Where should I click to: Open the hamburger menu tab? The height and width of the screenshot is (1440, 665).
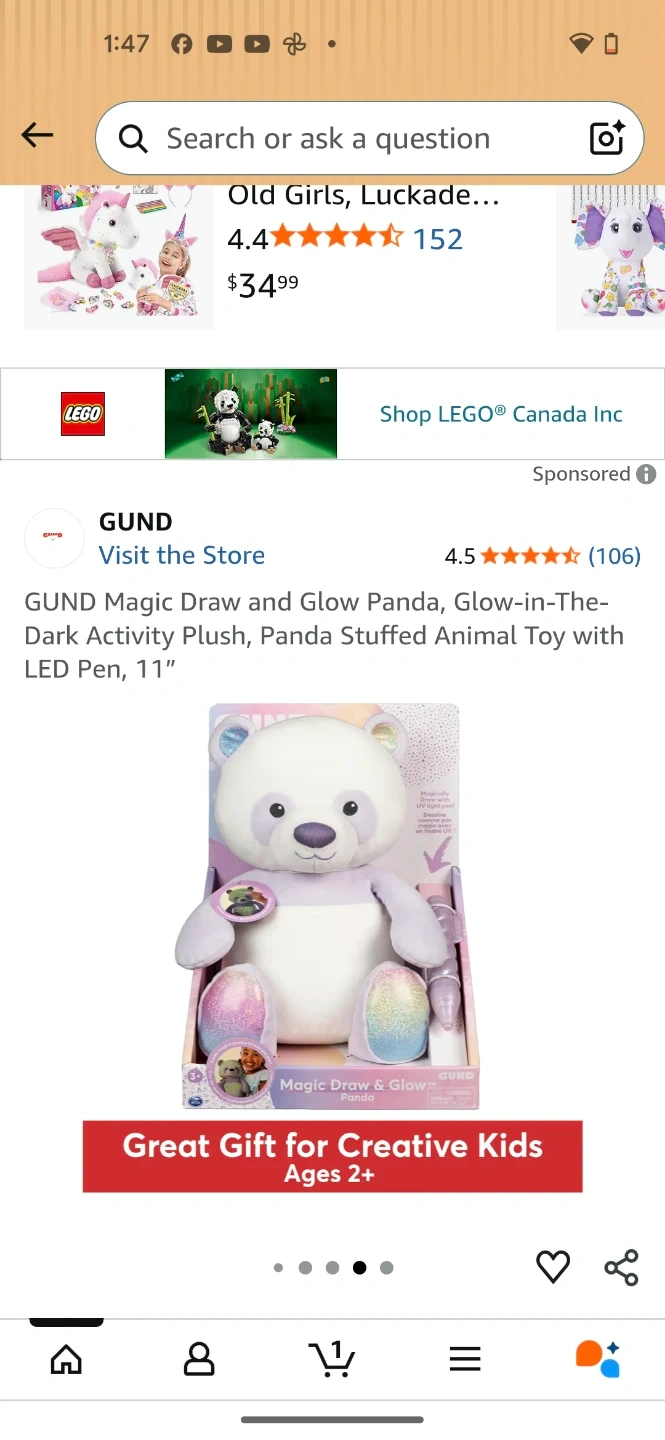(x=465, y=1359)
